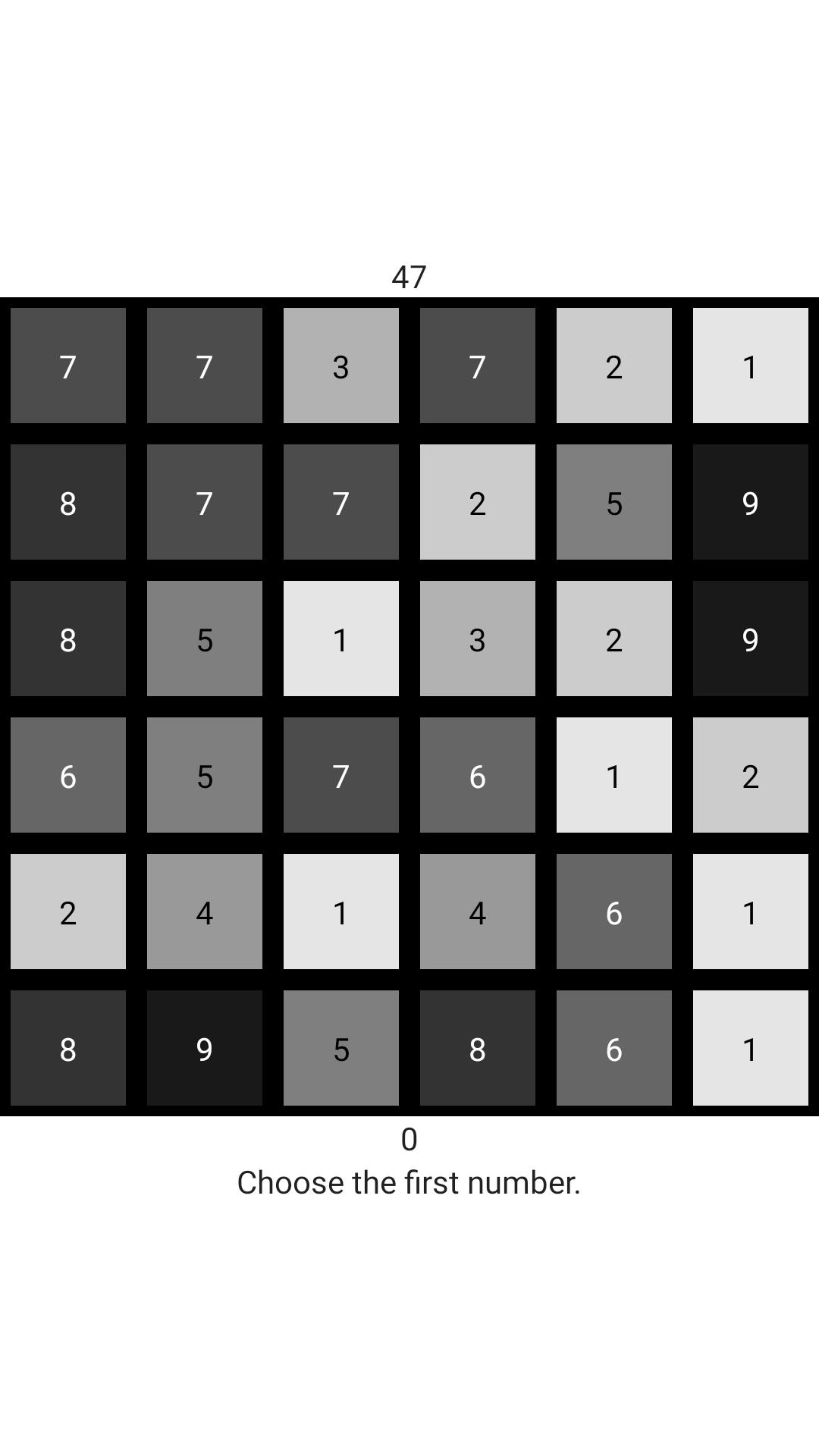Select the 2 tile between 7 and 5
The width and height of the screenshot is (819, 1456).
pos(478,502)
